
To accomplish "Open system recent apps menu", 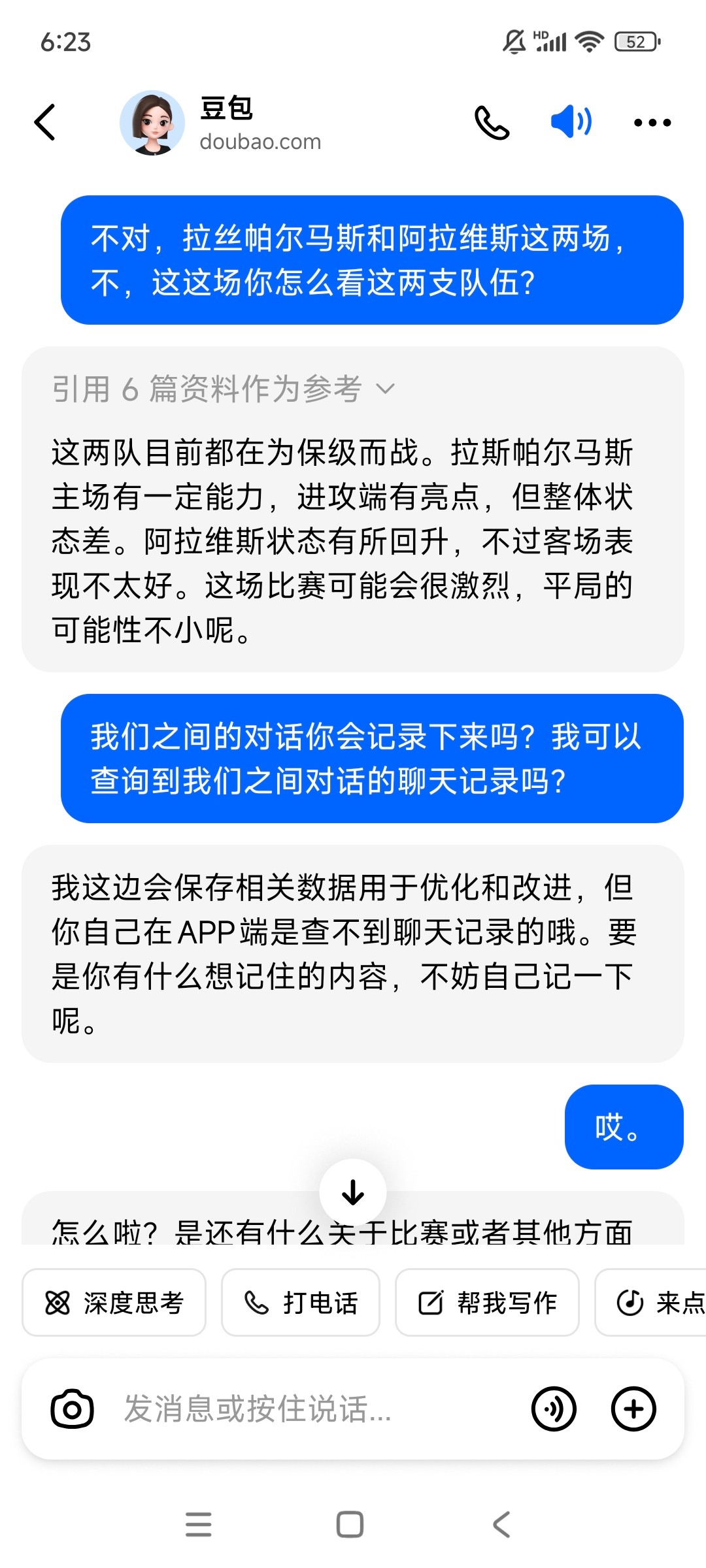I will point(198,1525).
